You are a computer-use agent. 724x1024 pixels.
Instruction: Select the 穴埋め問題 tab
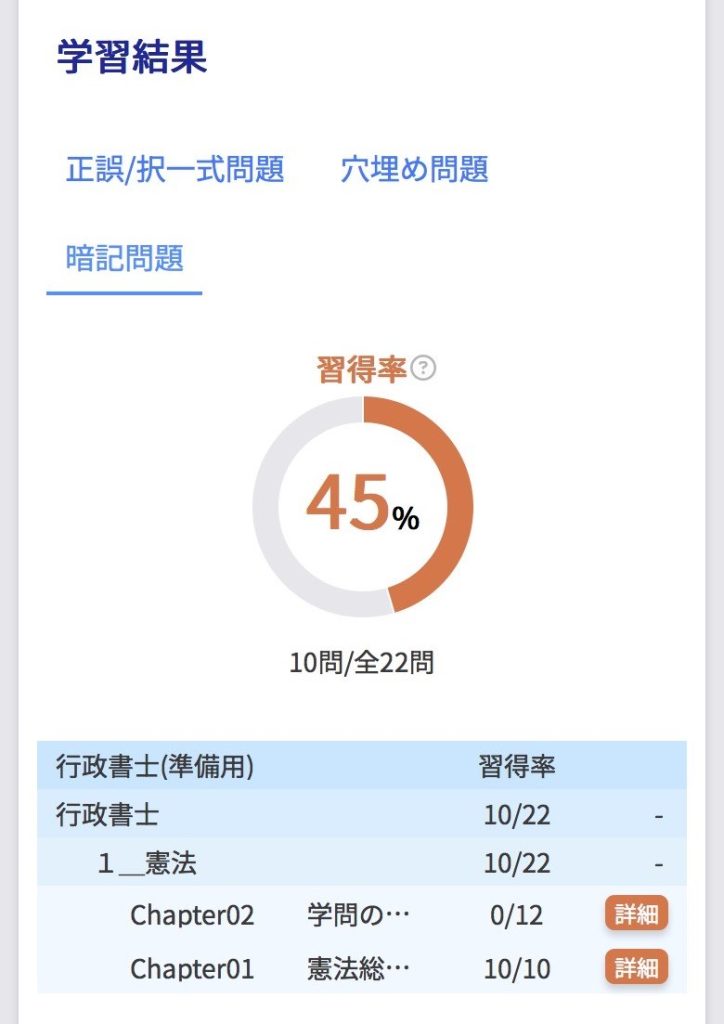(x=414, y=169)
